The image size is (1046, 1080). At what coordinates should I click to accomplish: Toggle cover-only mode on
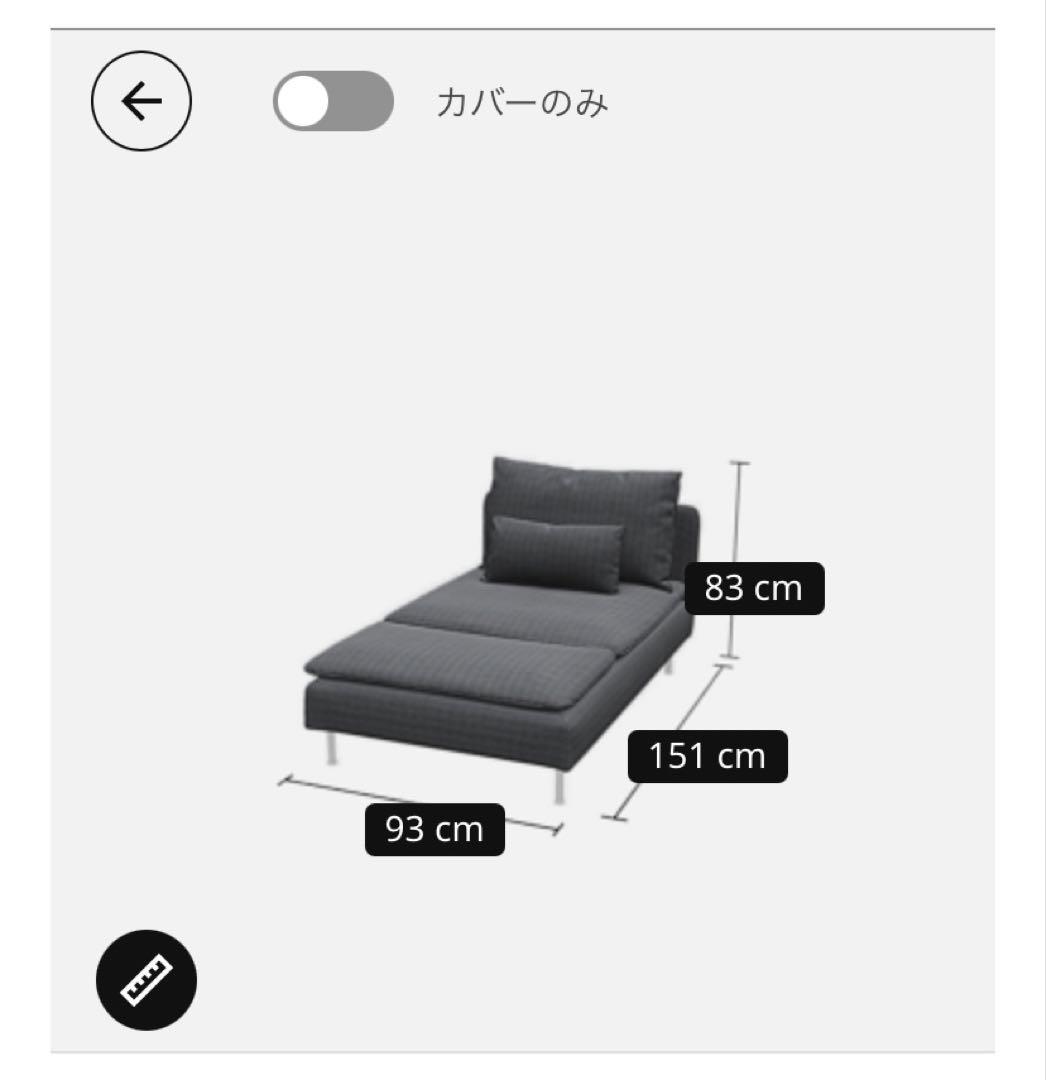click(333, 101)
